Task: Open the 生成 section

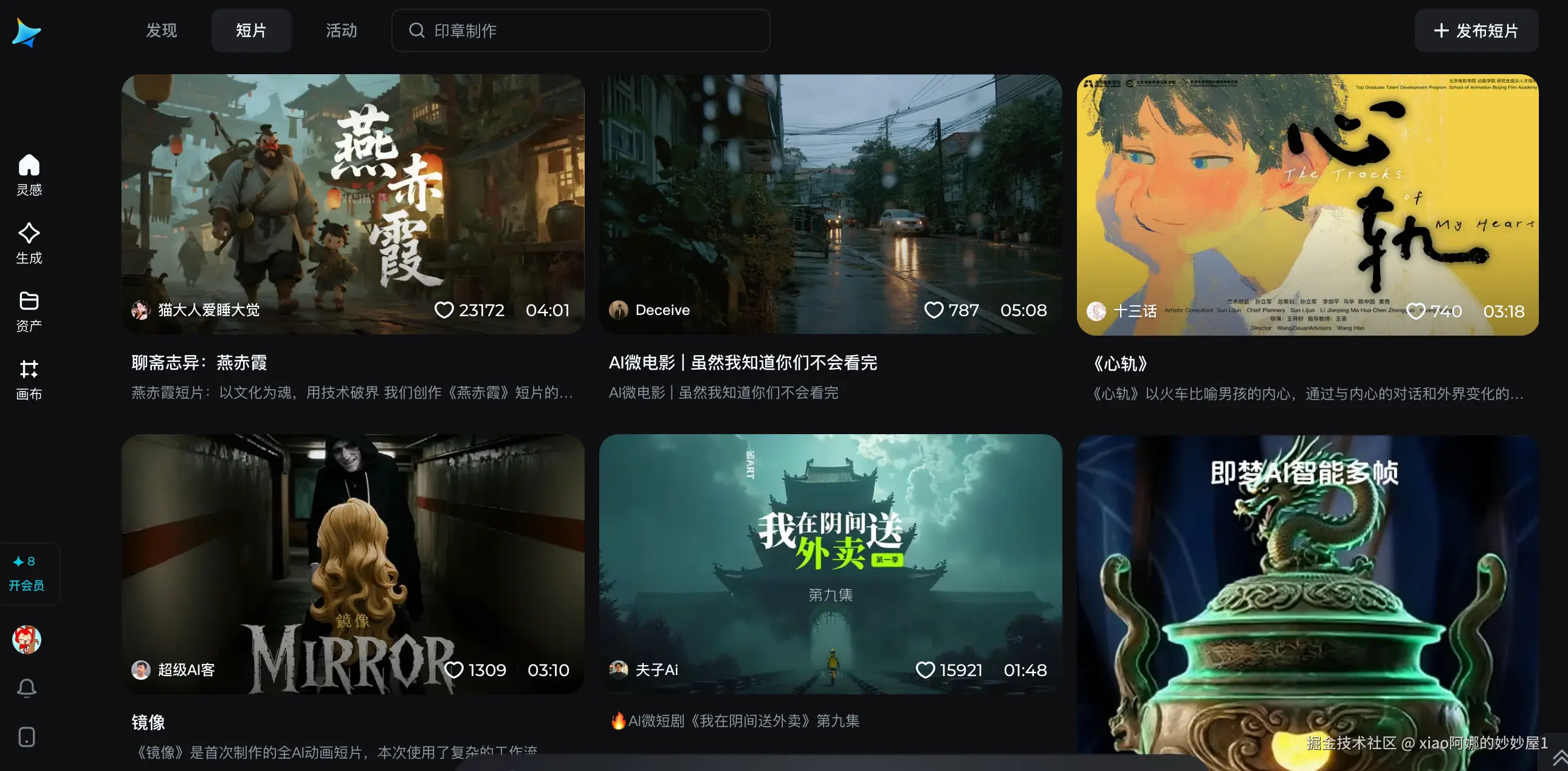Action: [29, 243]
